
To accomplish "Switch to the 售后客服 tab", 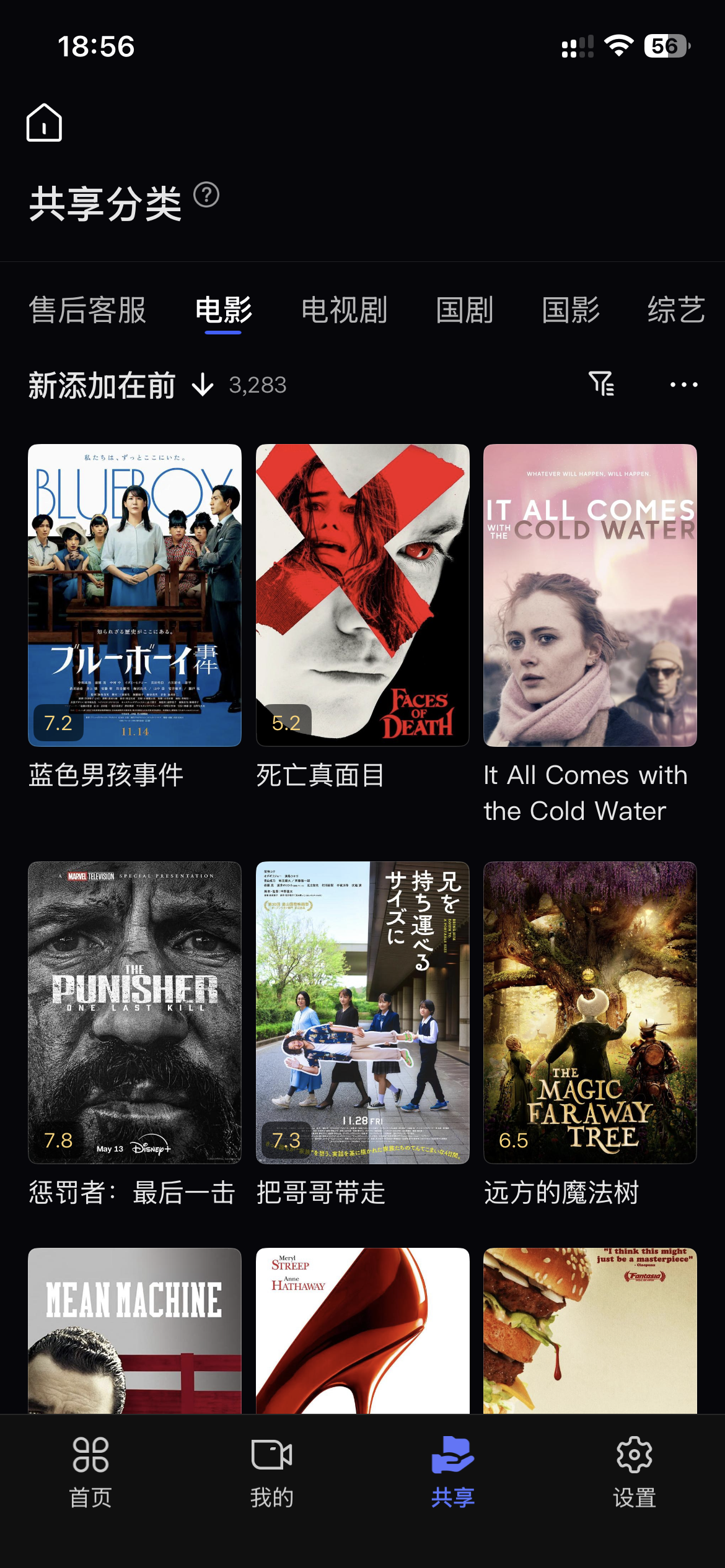I will click(87, 310).
